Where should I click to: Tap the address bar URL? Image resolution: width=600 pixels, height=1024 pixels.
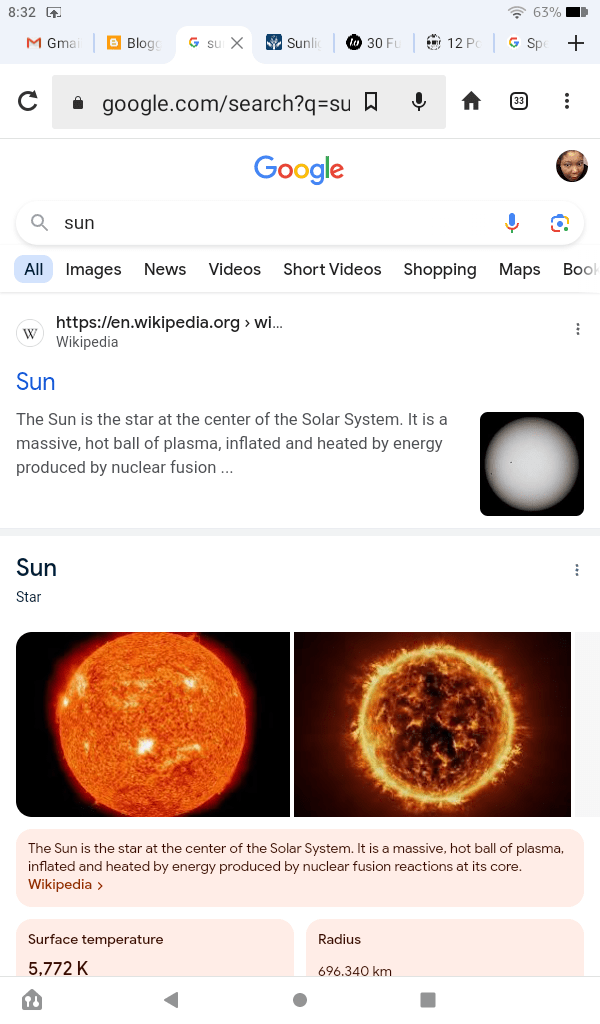click(225, 102)
